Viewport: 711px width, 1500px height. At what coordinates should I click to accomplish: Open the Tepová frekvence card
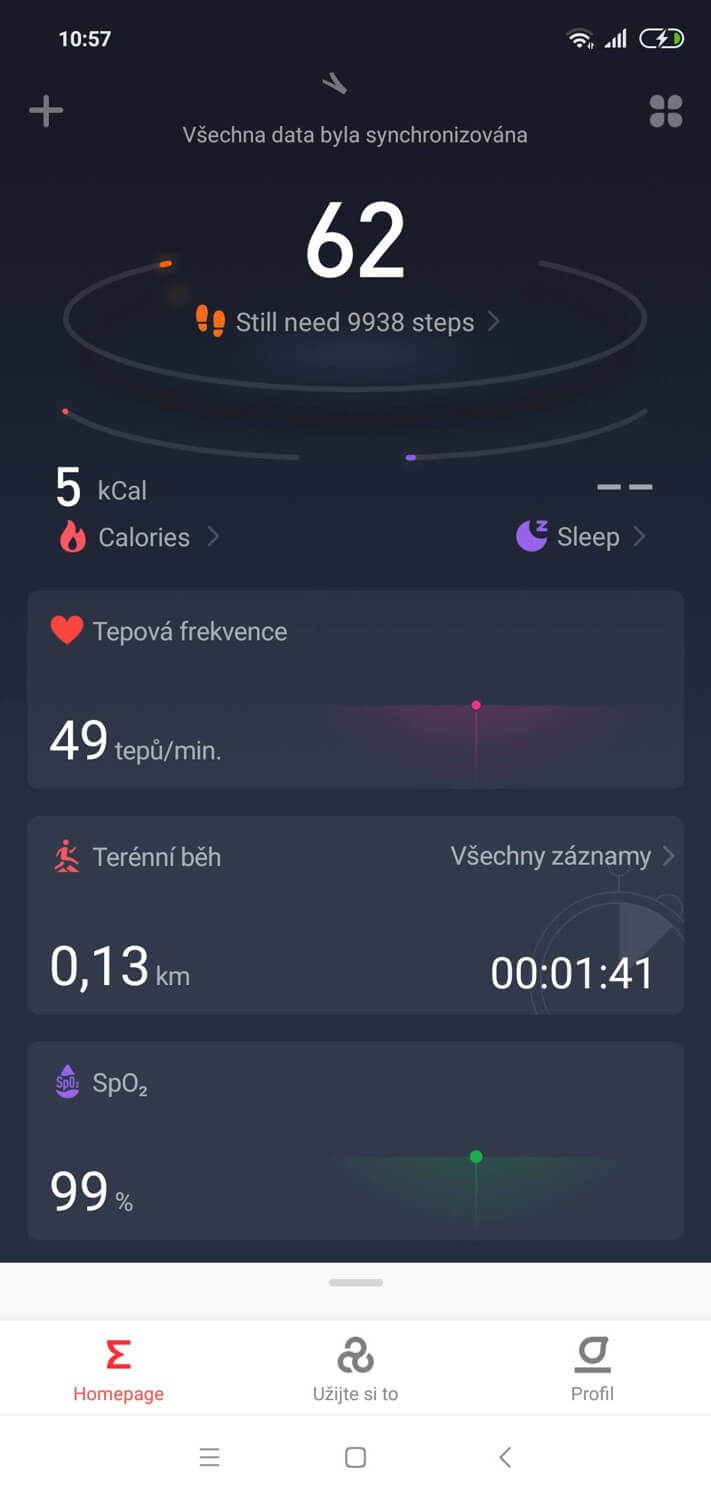[x=355, y=689]
